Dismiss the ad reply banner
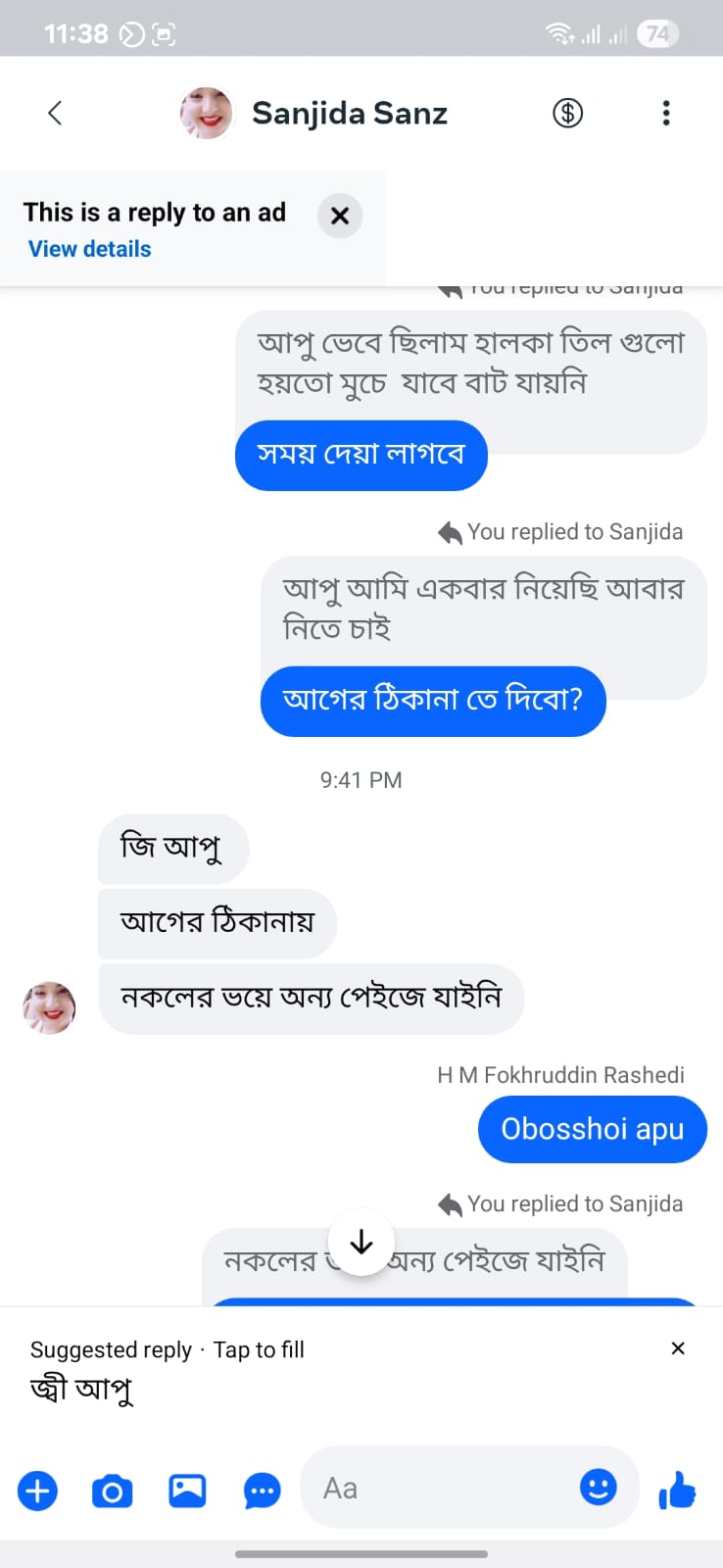The height and width of the screenshot is (1568, 723). 340,216
